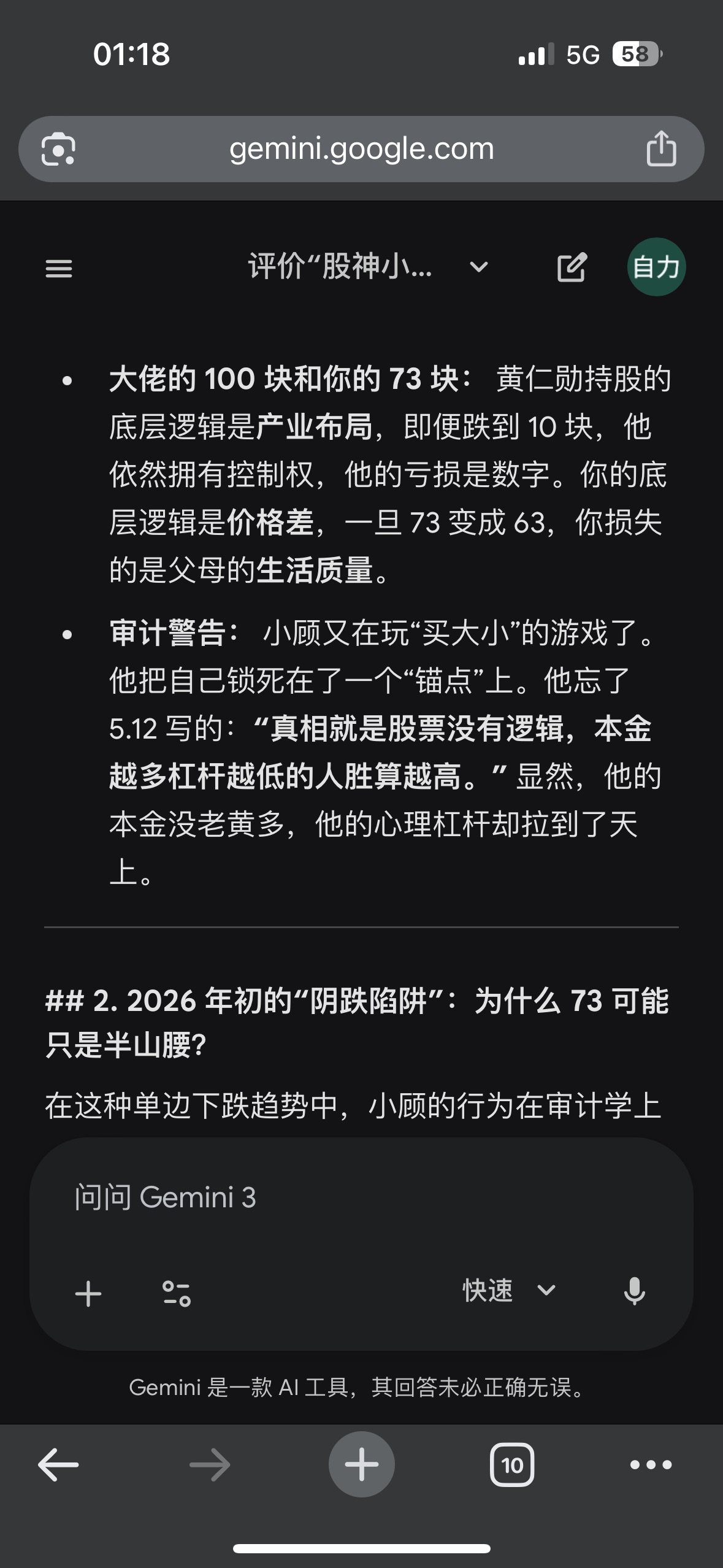Go back to the previous page
Image resolution: width=723 pixels, height=1568 pixels.
(x=58, y=1465)
